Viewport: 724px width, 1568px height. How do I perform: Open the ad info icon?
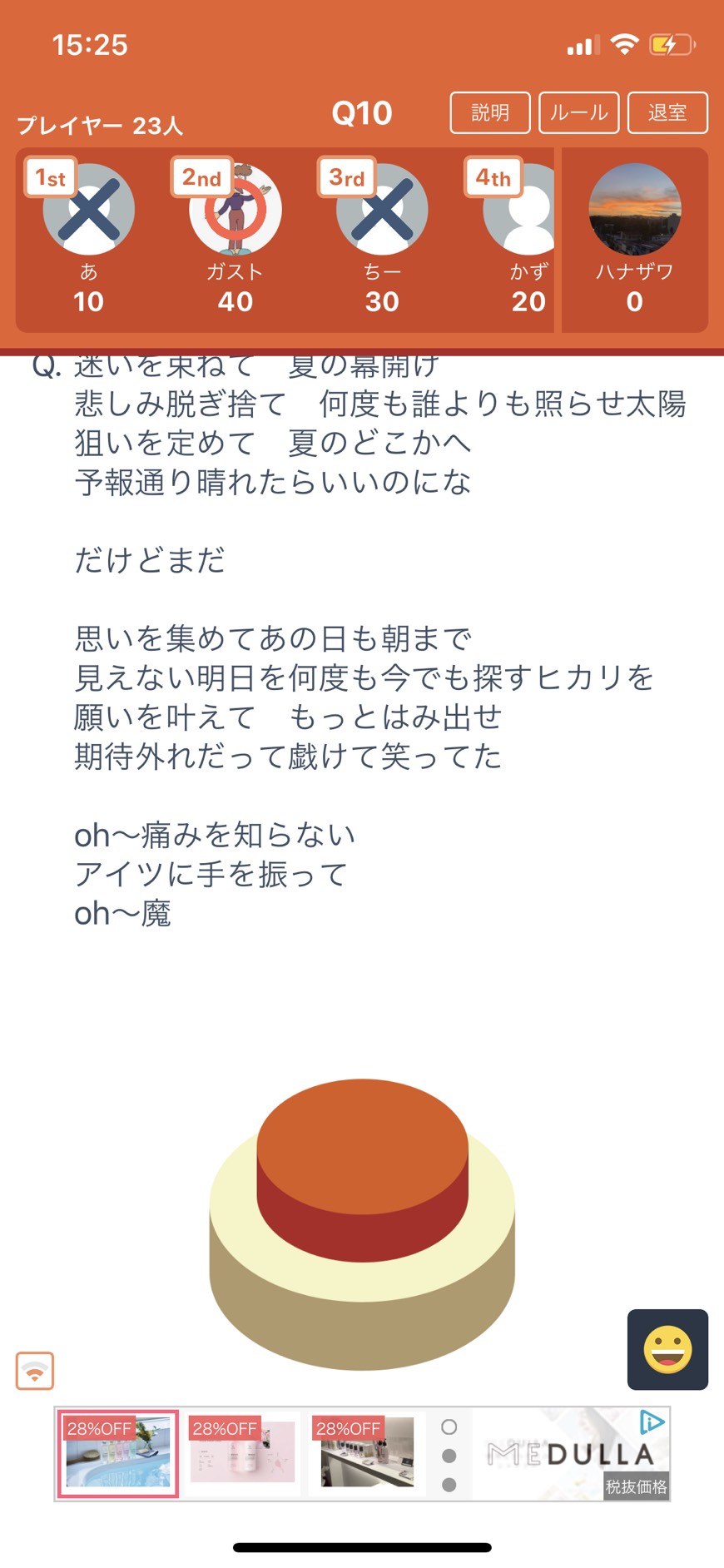652,1422
